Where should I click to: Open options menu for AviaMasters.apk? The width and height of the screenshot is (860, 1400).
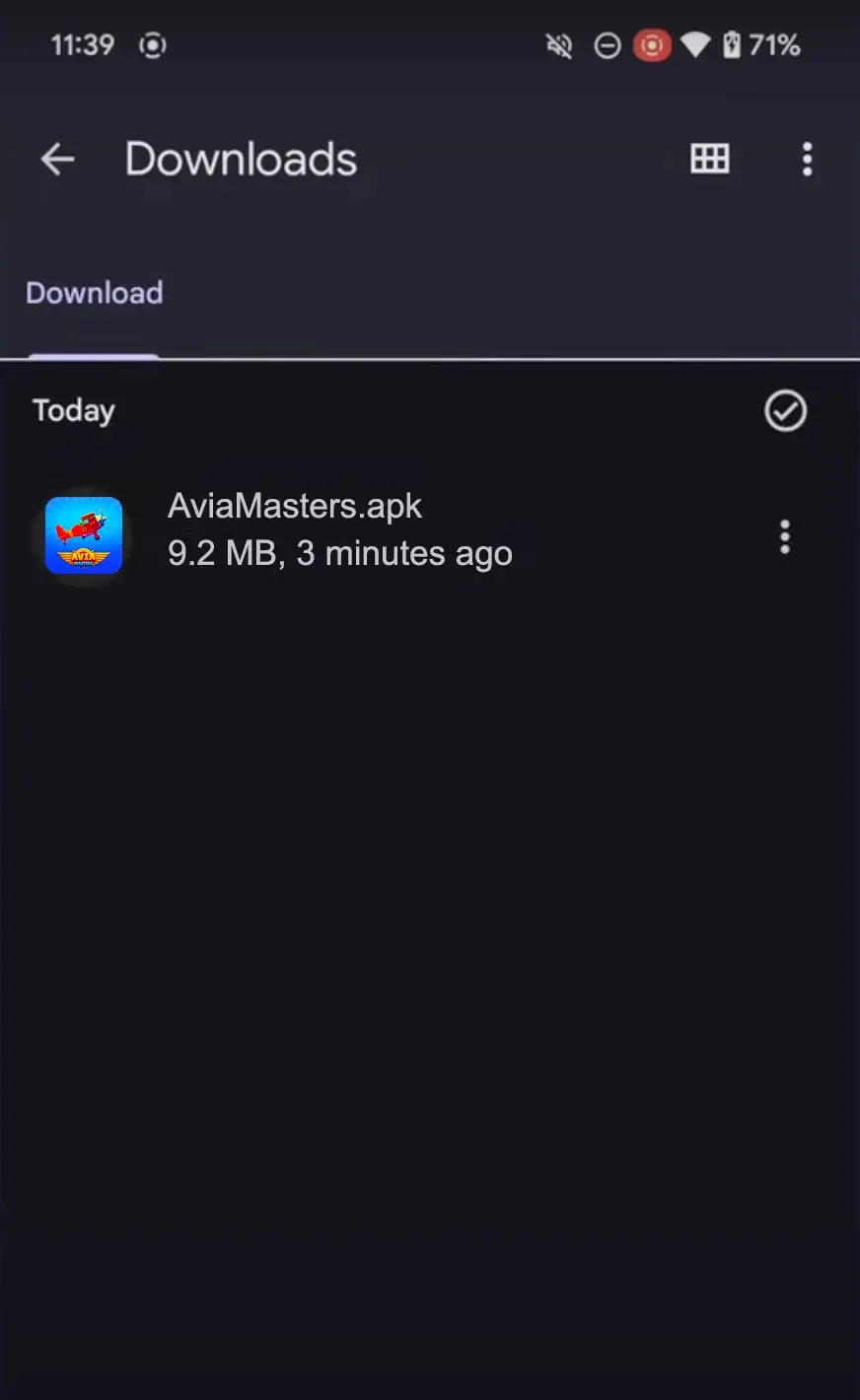[784, 536]
